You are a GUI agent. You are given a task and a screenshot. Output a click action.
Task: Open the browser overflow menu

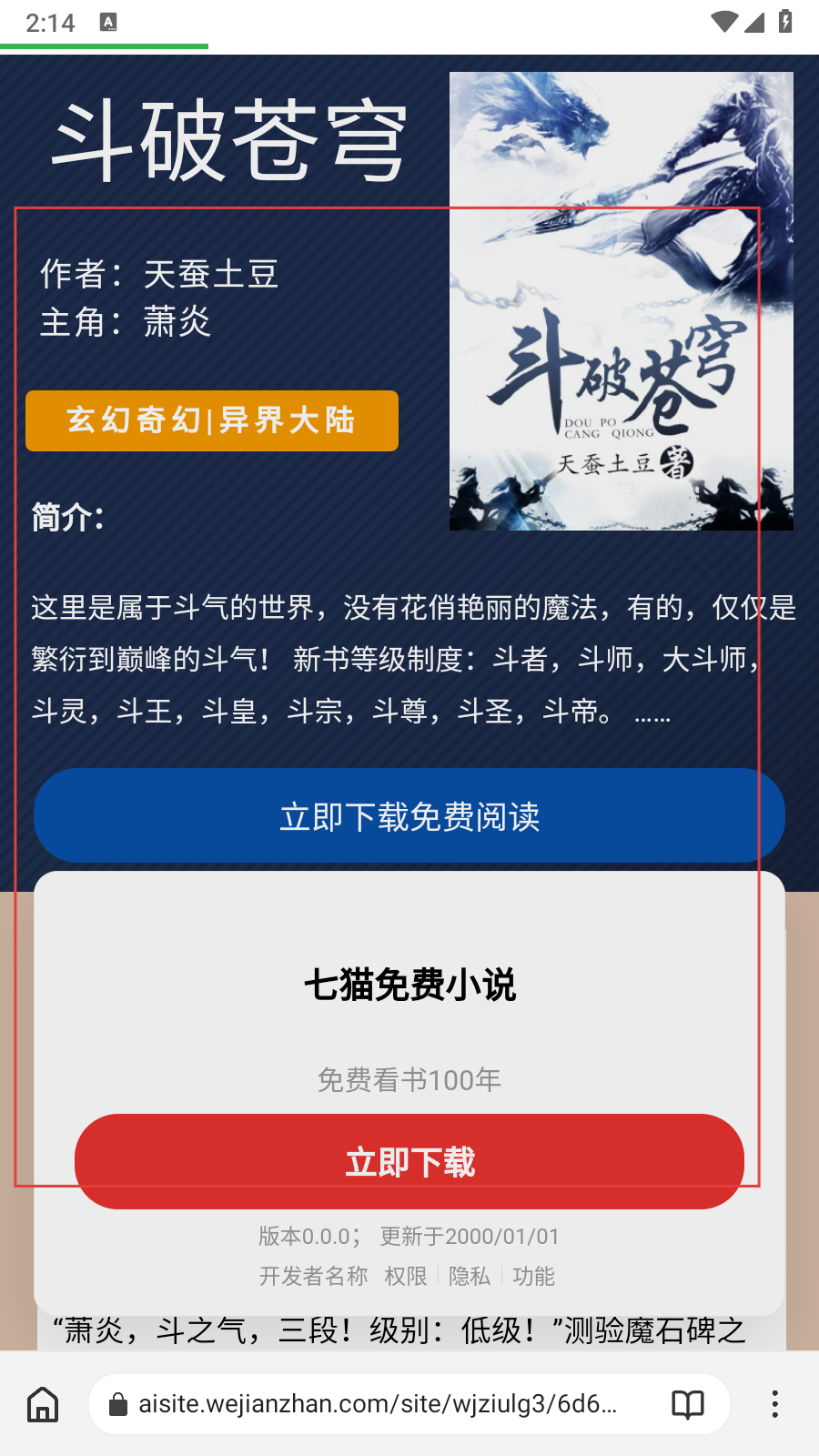(x=774, y=1404)
